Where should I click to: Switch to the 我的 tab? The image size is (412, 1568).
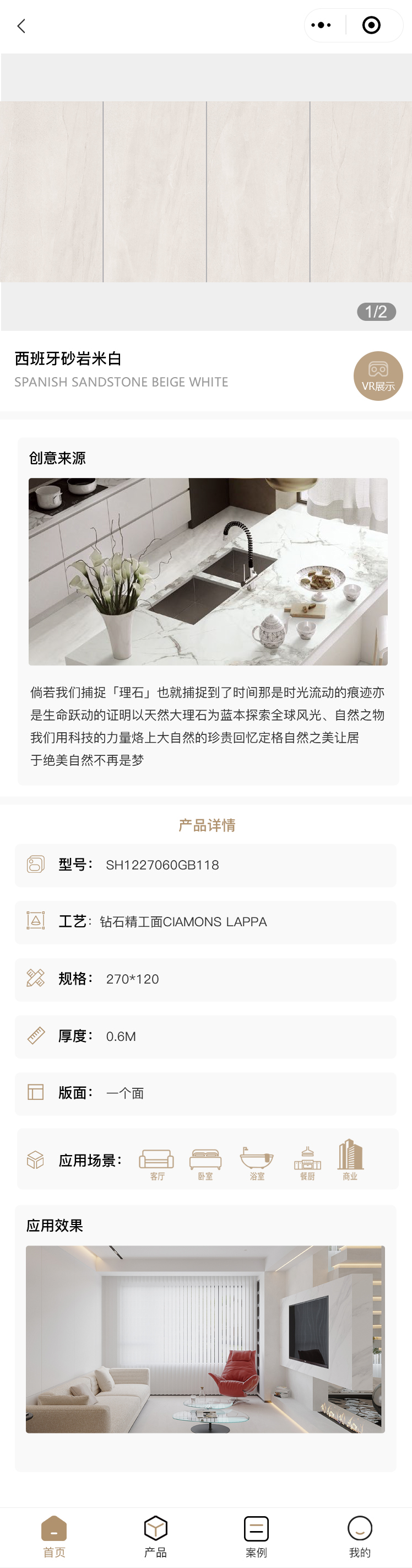tap(360, 1535)
